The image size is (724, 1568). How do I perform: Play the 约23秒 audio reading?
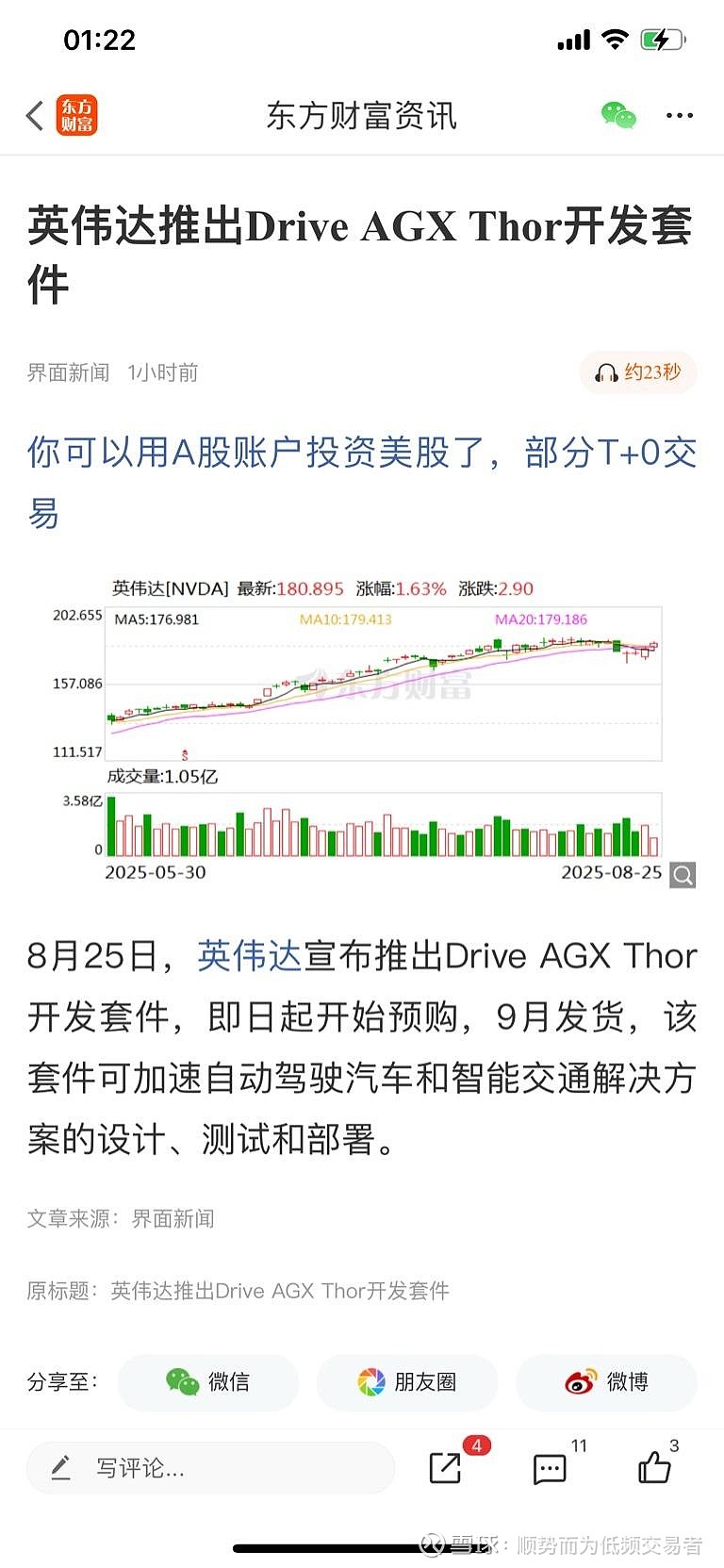coord(638,372)
